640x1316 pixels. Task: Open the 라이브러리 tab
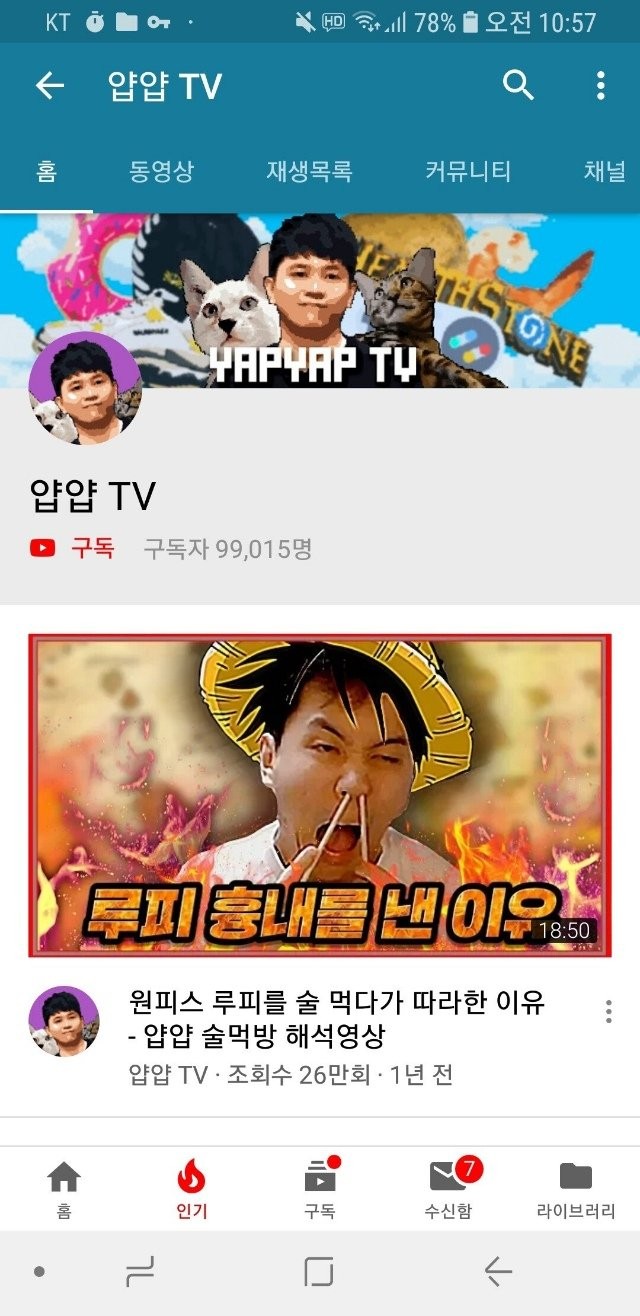pyautogui.click(x=575, y=1188)
